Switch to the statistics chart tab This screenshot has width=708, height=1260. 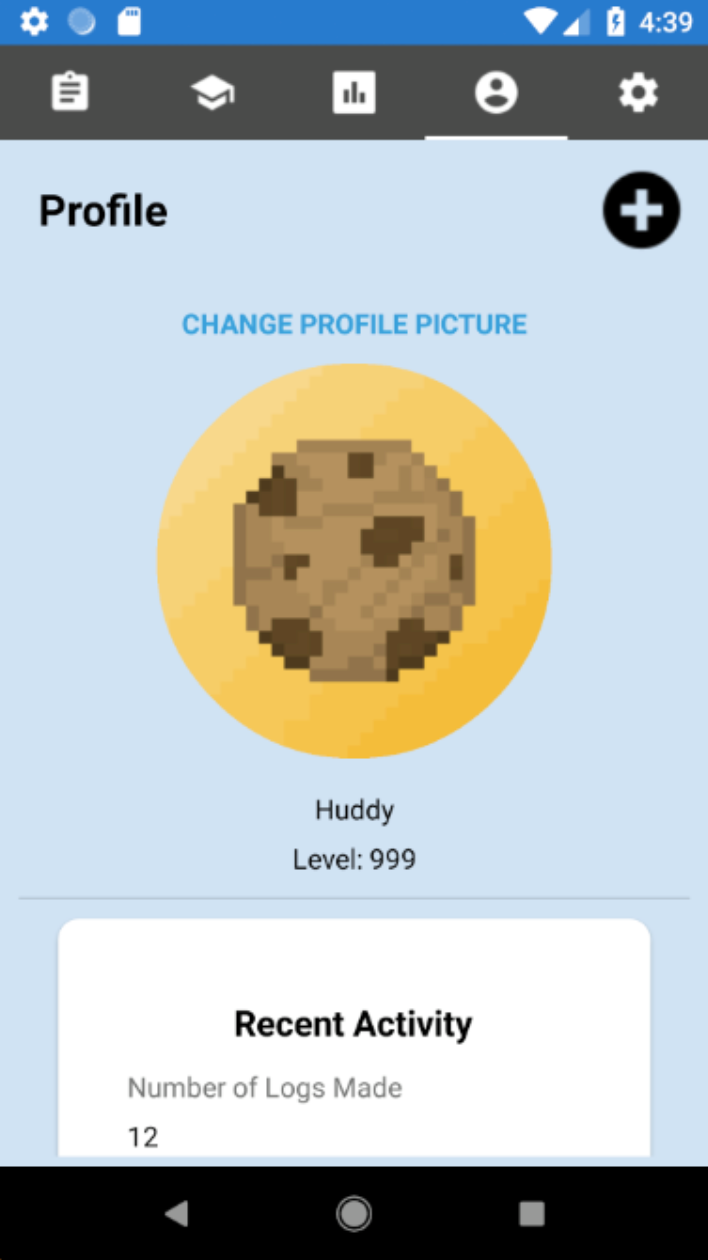tap(354, 93)
